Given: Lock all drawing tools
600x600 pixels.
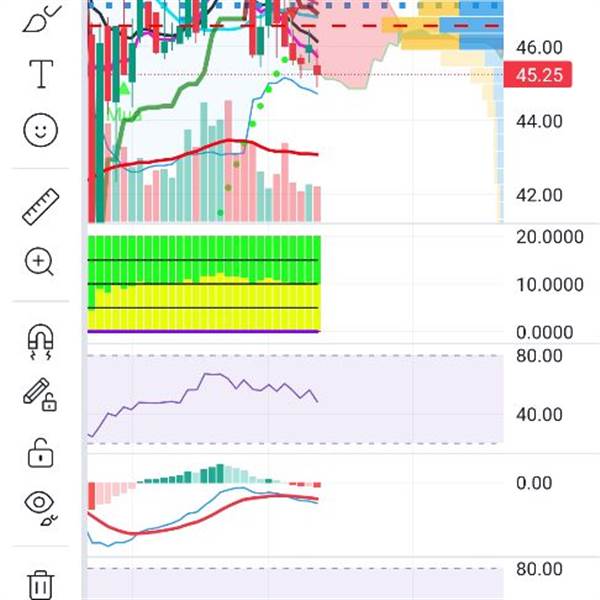Looking at the screenshot, I should (40, 453).
